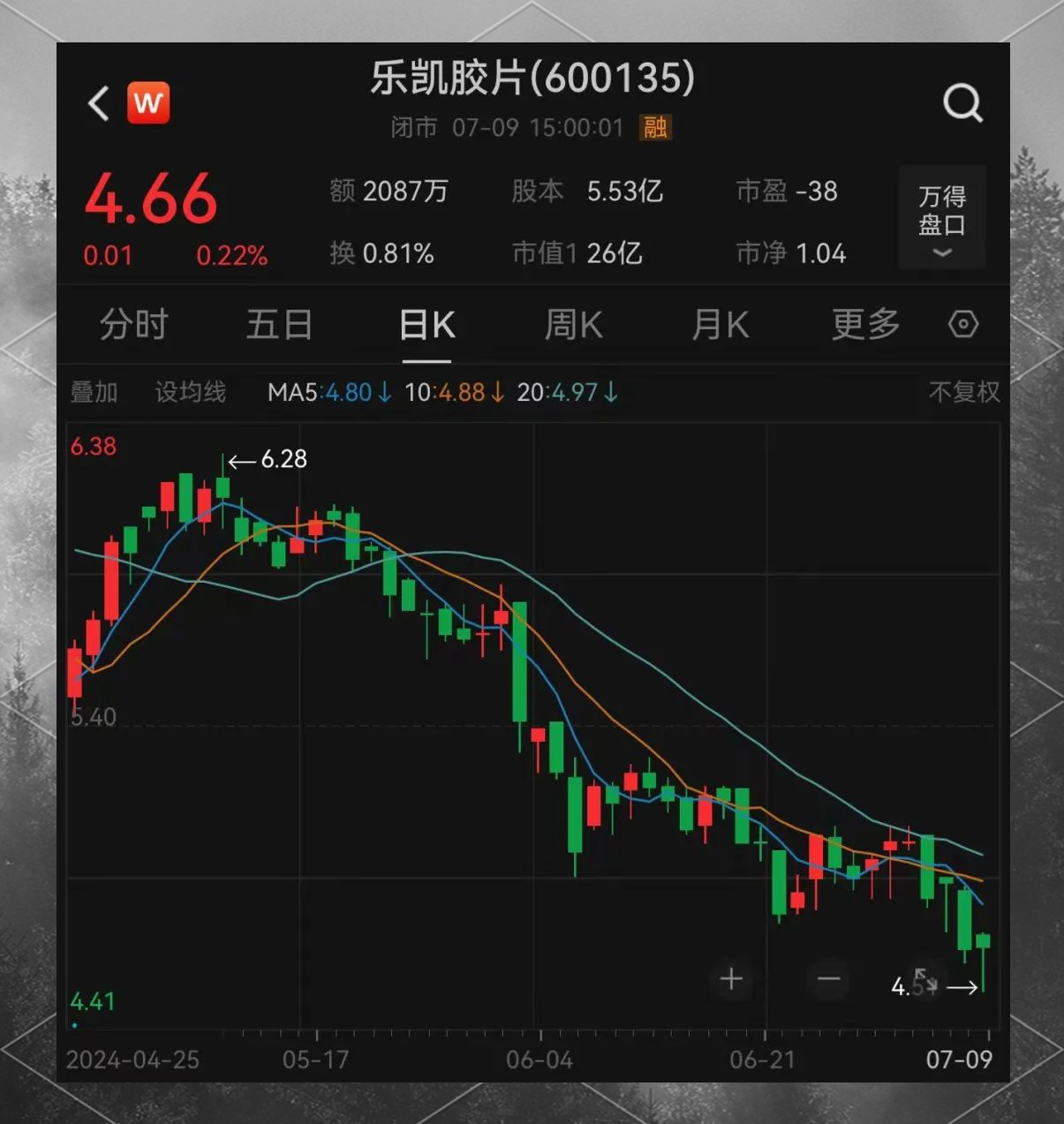View the 月K chart tab
Viewport: 1064px width, 1124px height.
[x=720, y=325]
